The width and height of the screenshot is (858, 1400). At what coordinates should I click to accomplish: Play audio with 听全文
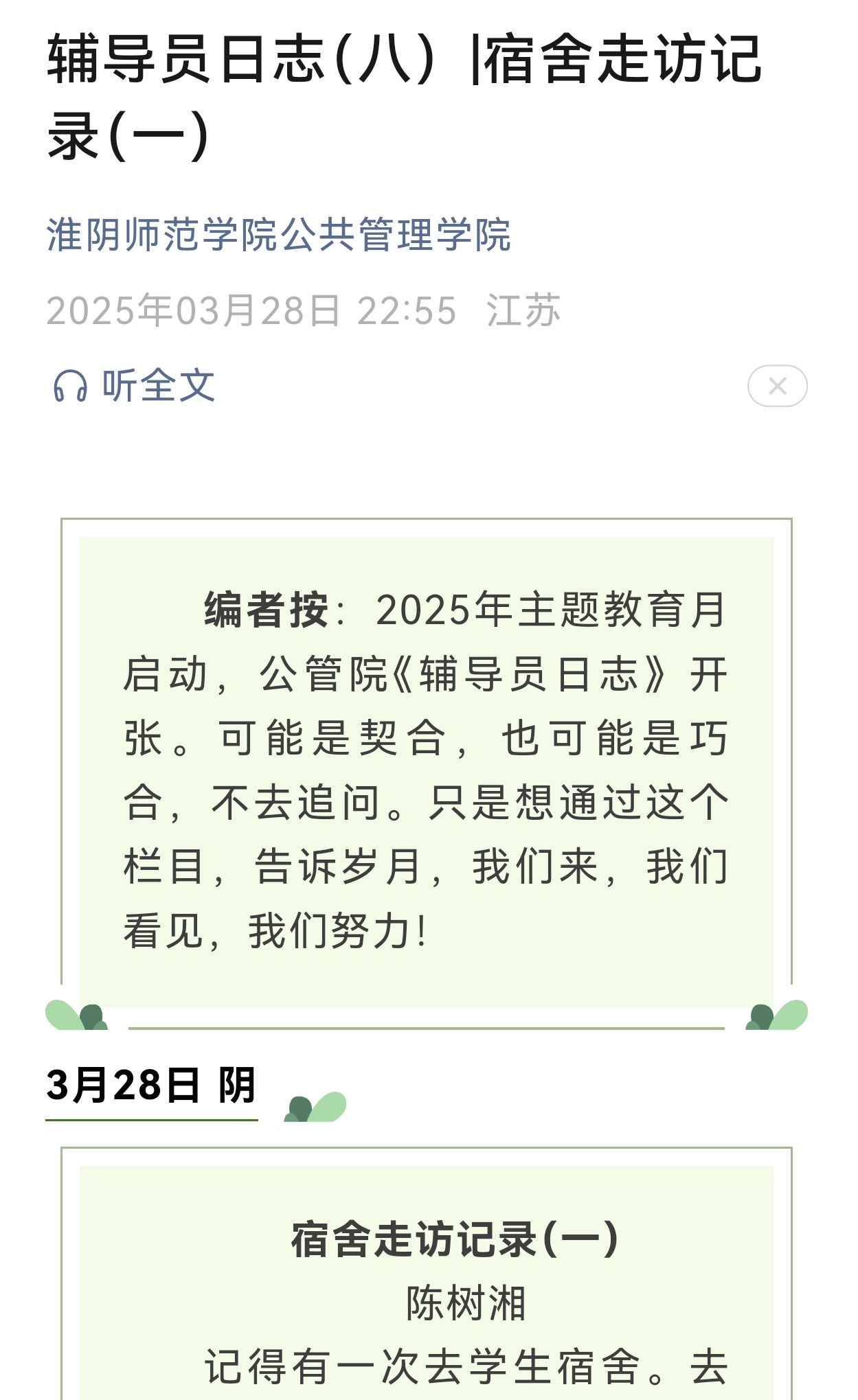coord(135,385)
